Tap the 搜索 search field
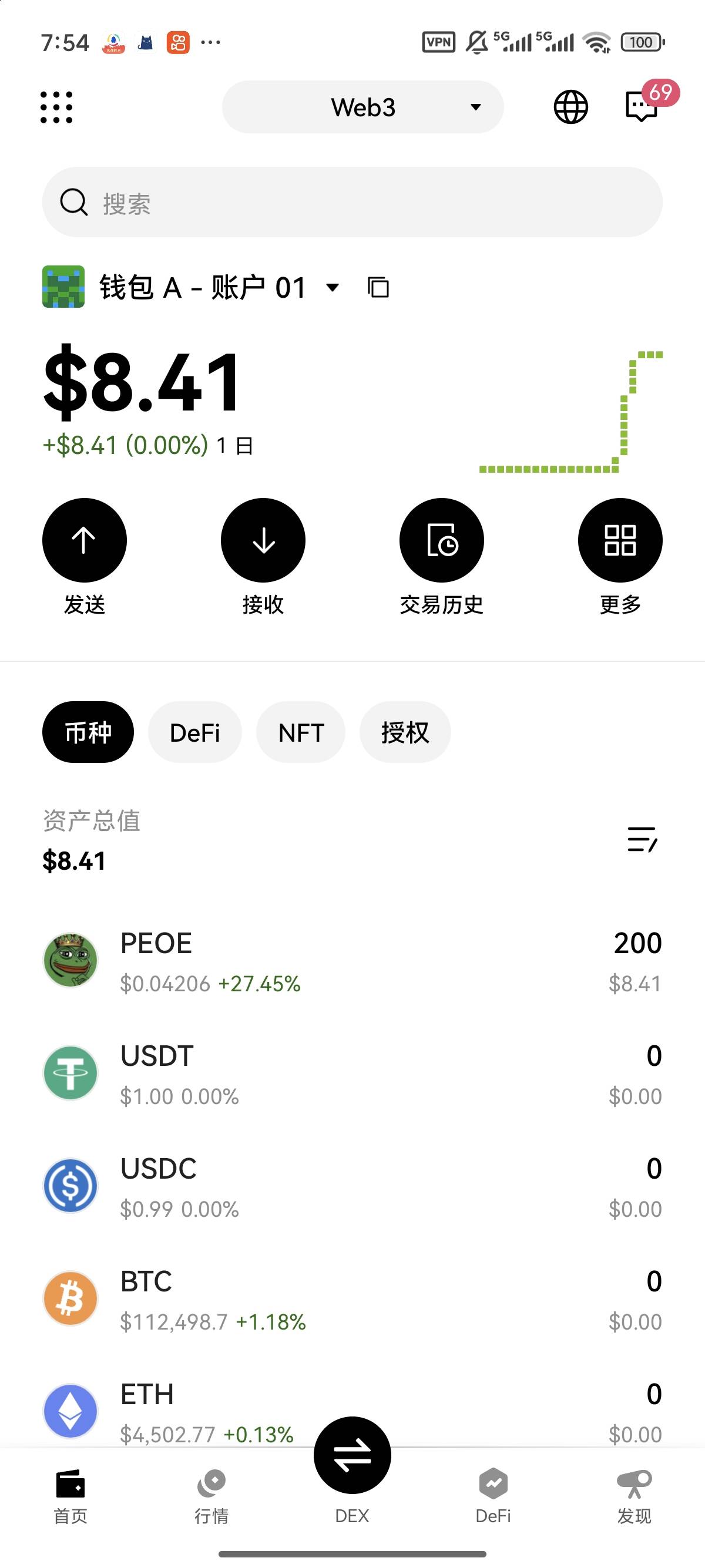 352,202
